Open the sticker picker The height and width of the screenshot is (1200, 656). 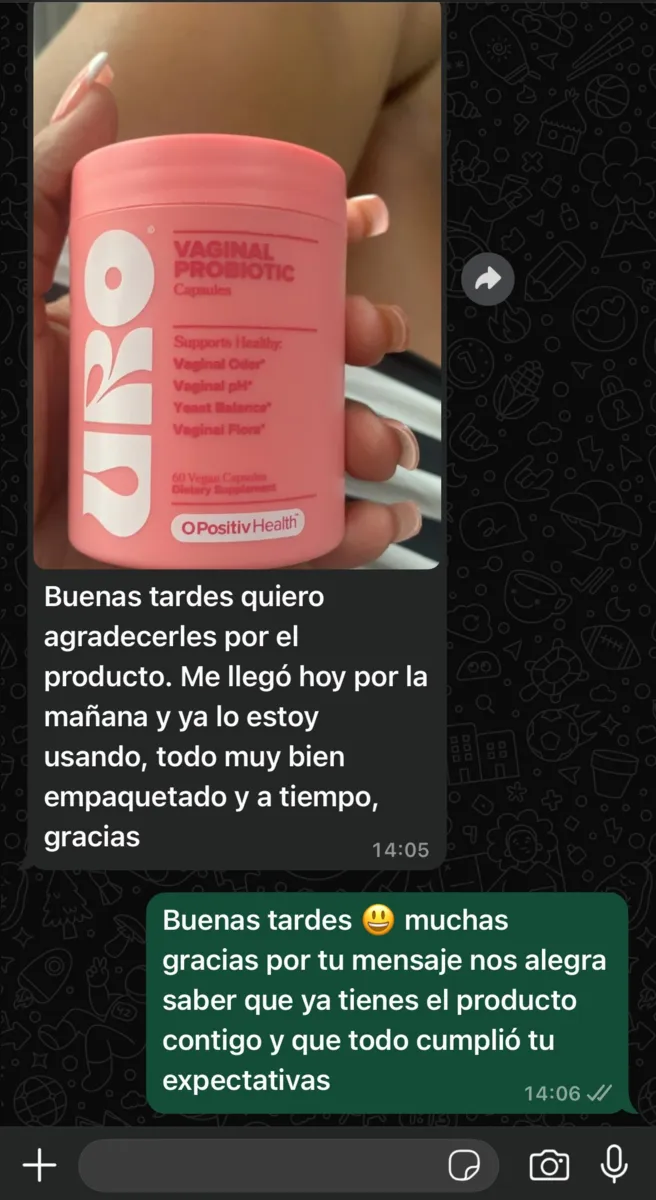(x=464, y=1165)
